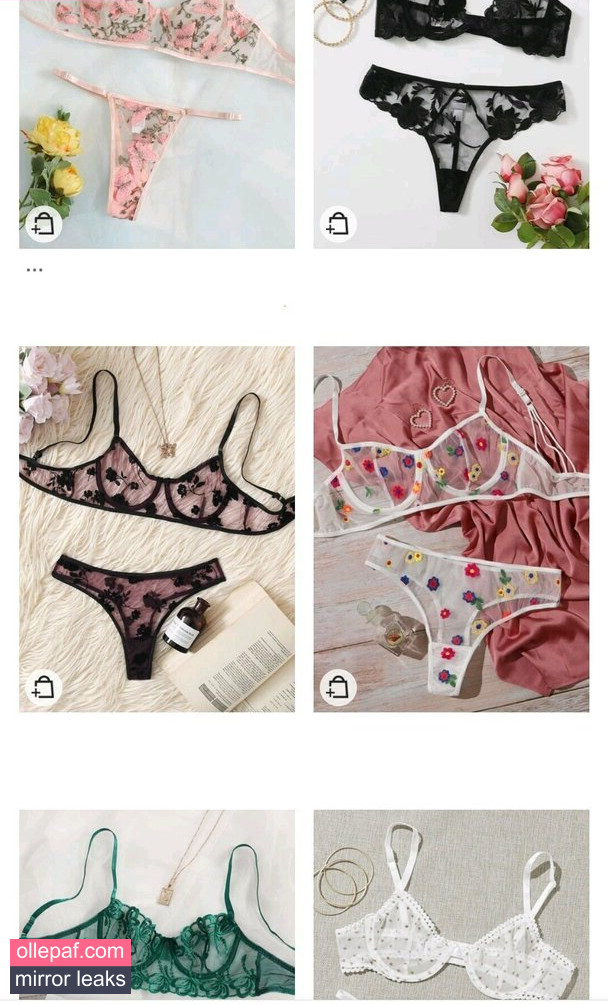Open the black lace set beside pink roses
The height and width of the screenshot is (1004, 608).
click(x=451, y=110)
